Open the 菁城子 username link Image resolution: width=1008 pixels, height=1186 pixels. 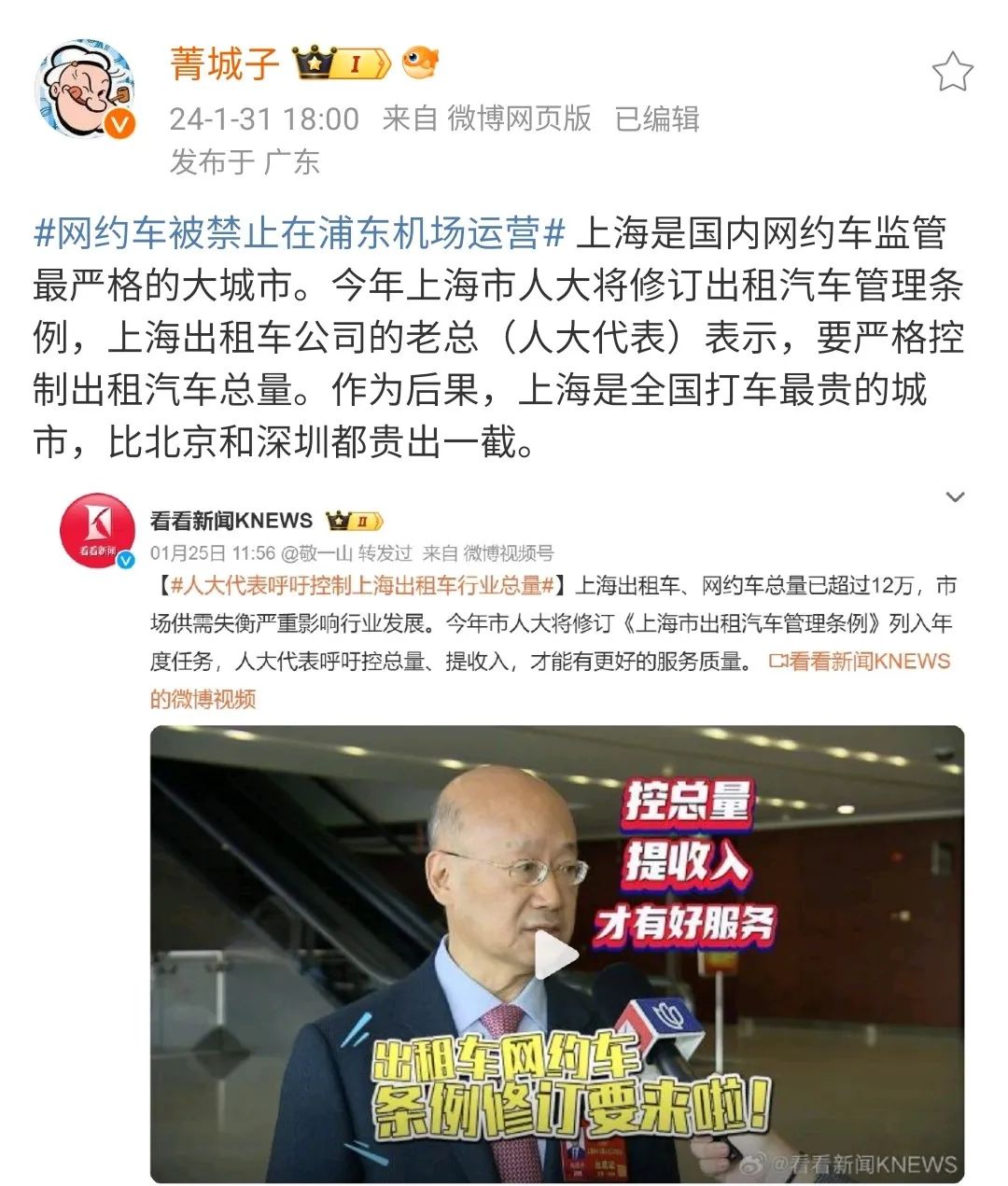click(x=225, y=63)
